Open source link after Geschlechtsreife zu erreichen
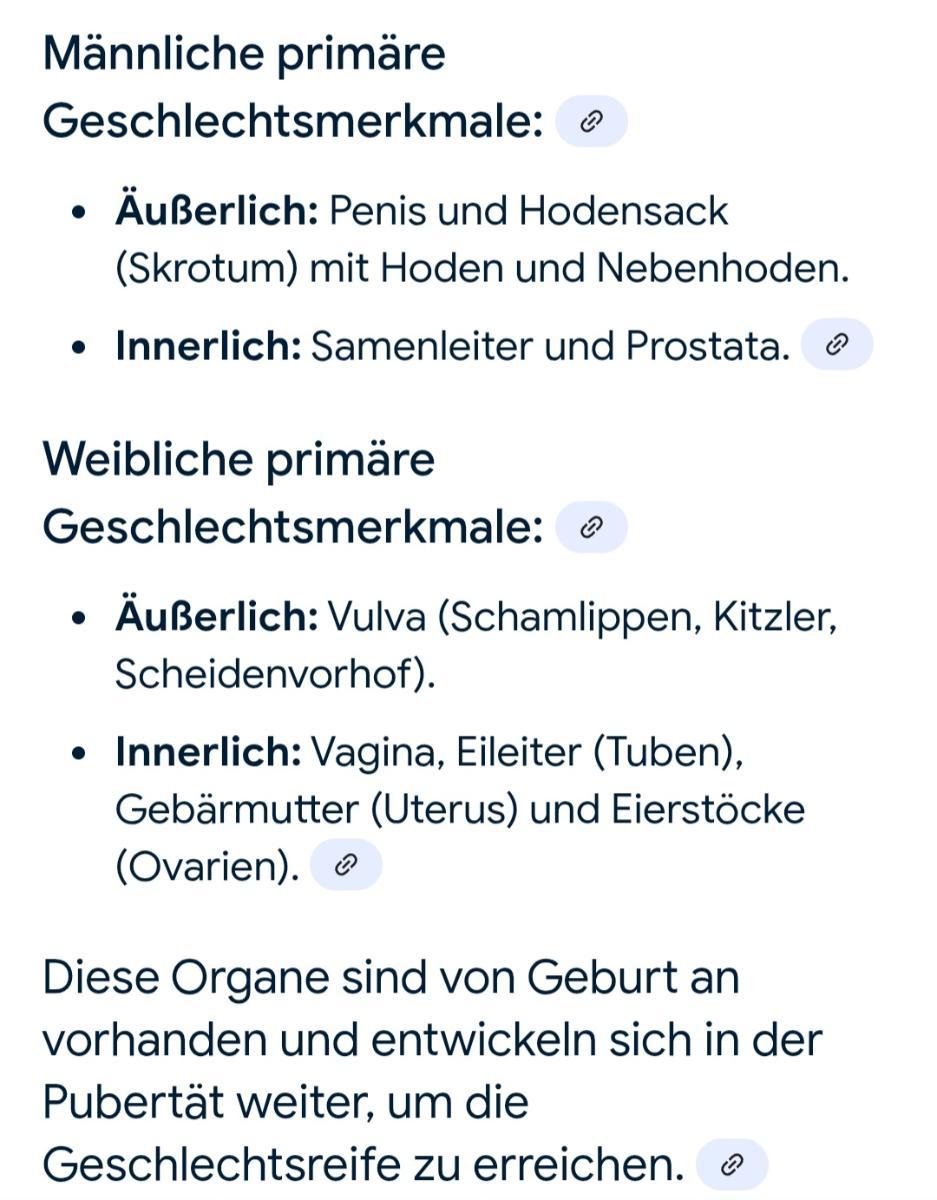Screen dimensions: 937x1200 click(x=732, y=1164)
